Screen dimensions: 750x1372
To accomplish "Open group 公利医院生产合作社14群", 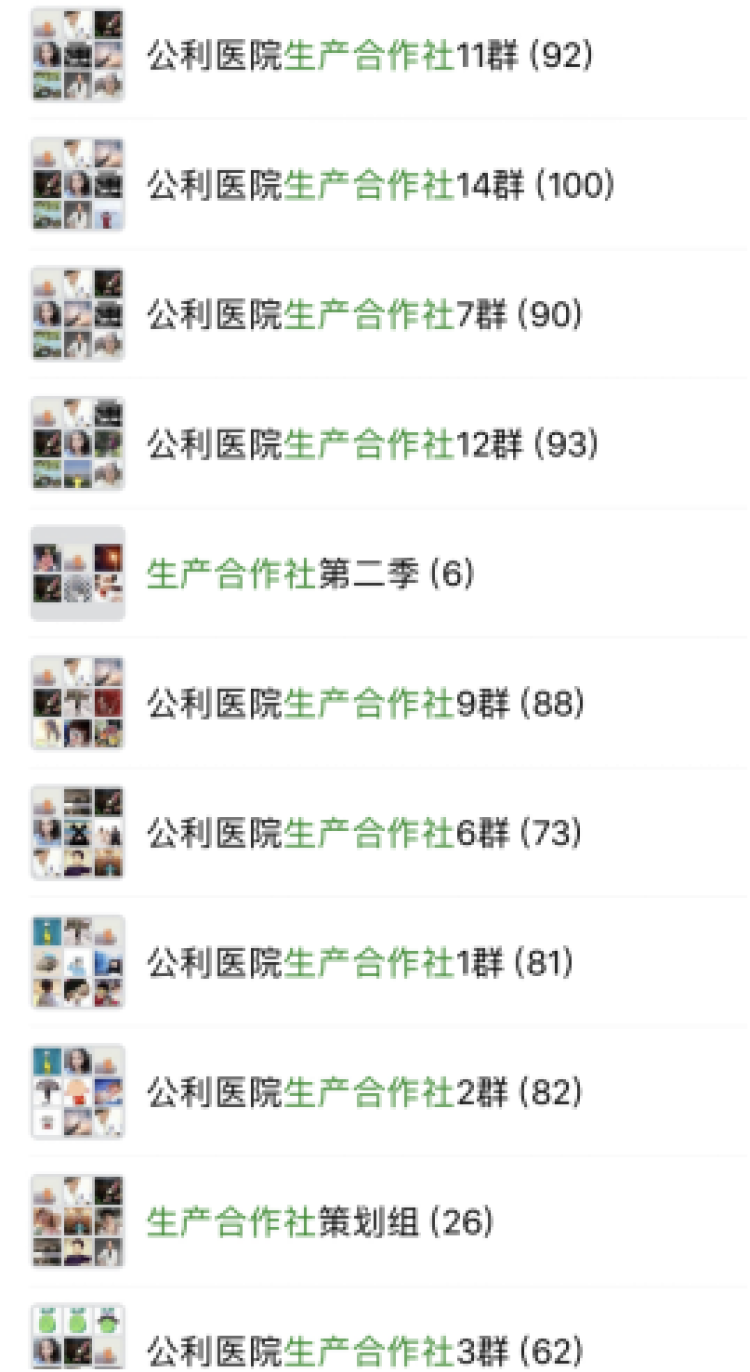I will (380, 185).
